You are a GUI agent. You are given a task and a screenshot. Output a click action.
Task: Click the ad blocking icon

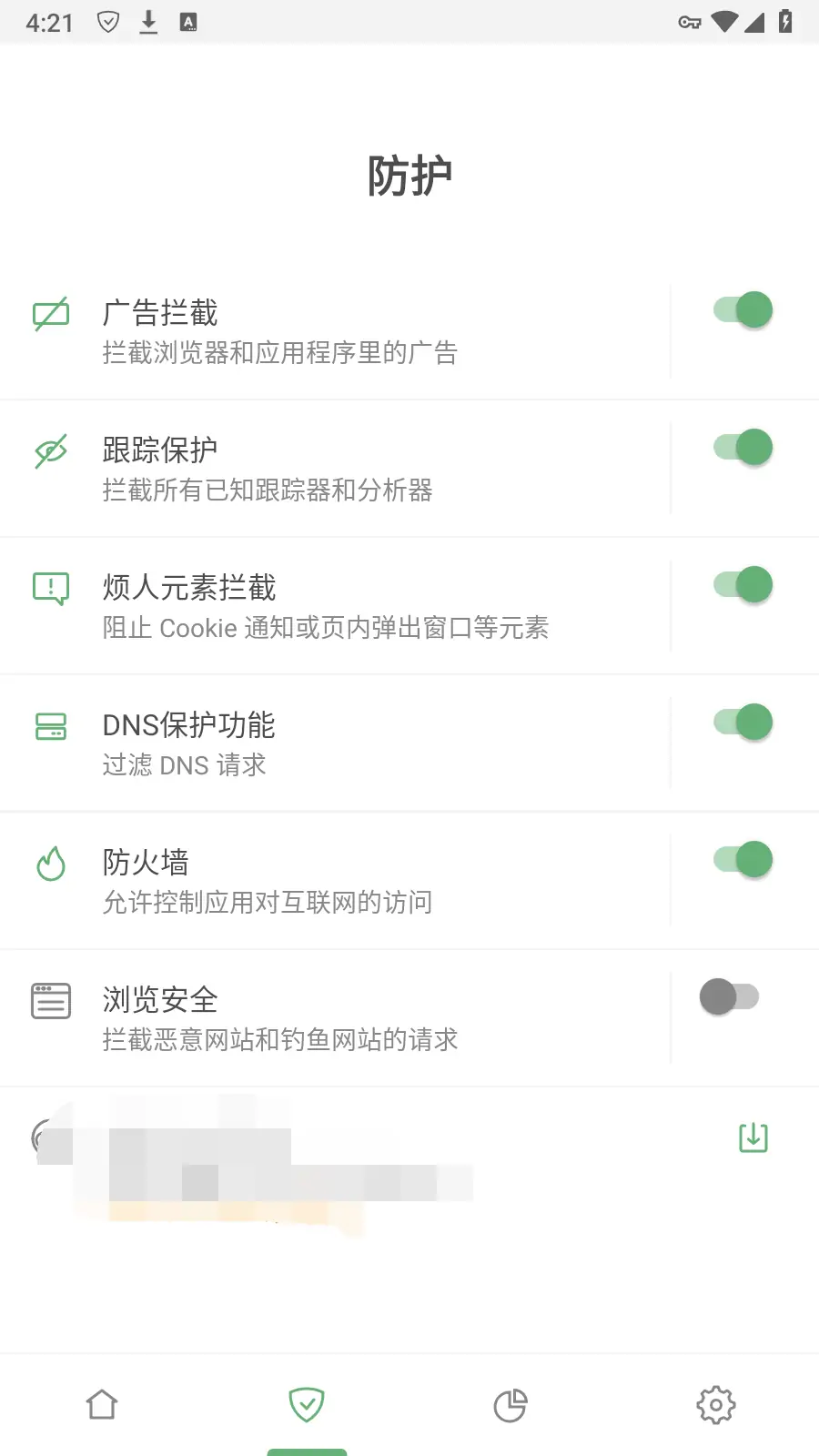point(50,312)
